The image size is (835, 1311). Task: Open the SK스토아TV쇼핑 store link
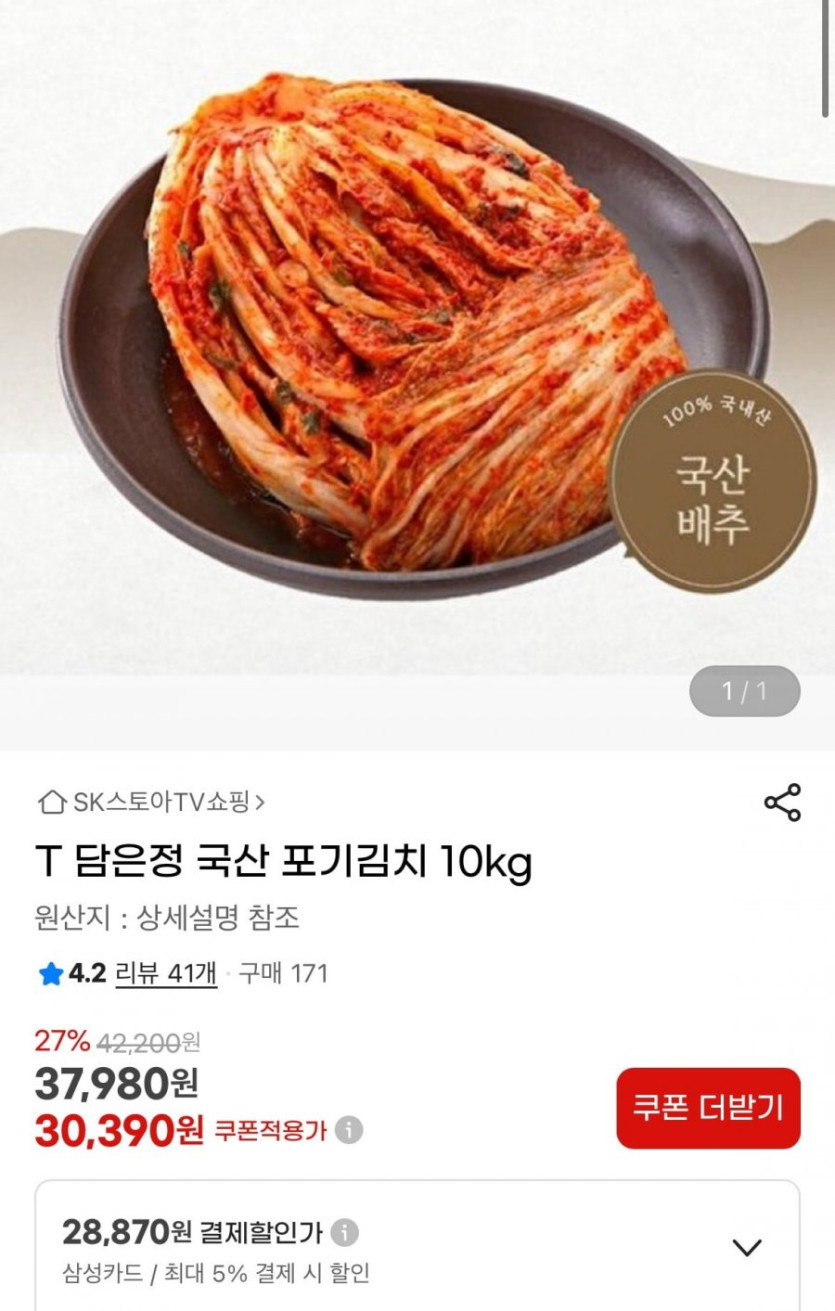(x=151, y=802)
